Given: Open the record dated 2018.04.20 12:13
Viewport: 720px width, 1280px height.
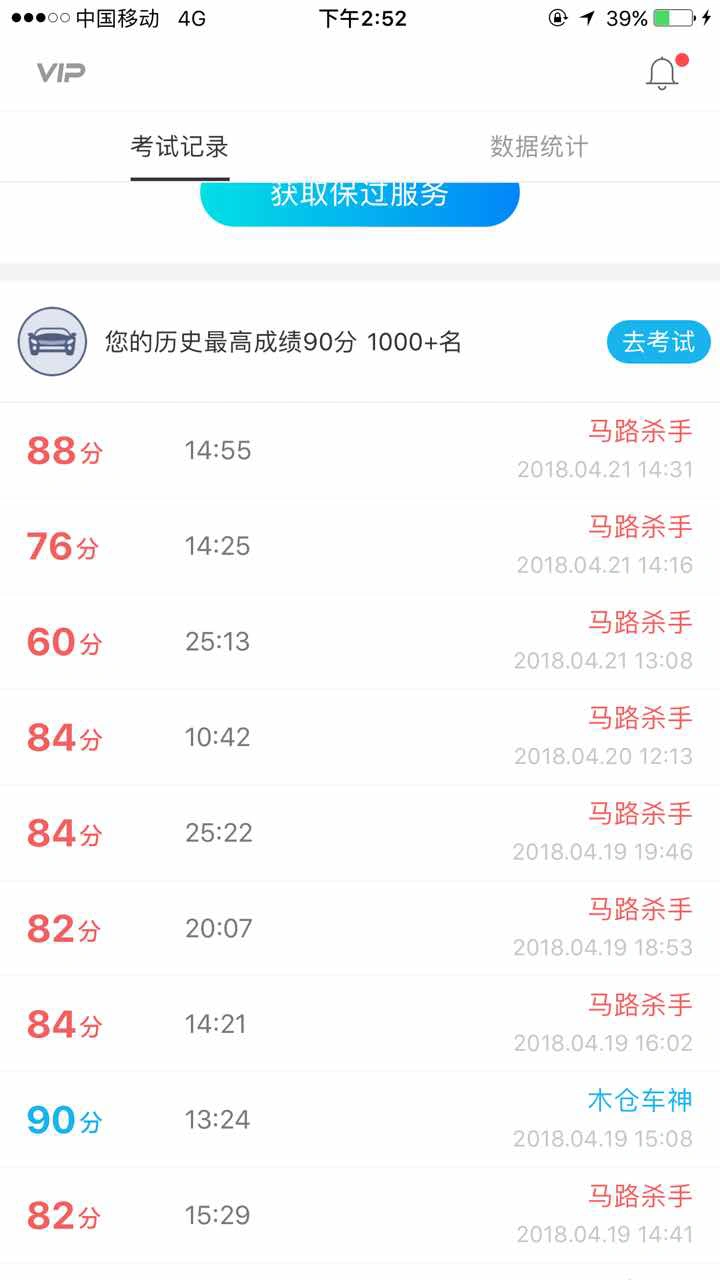Looking at the screenshot, I should [360, 738].
